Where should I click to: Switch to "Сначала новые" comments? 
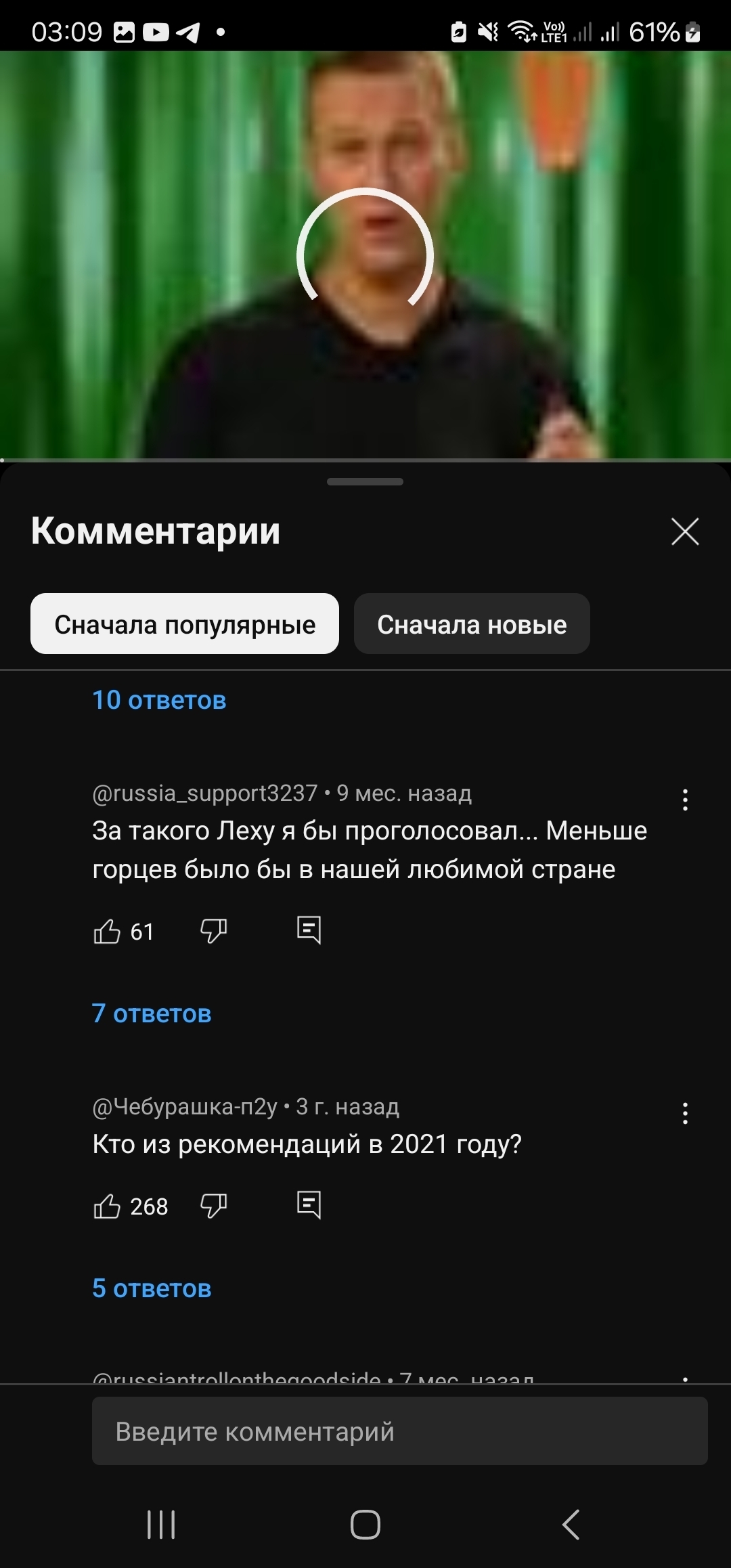(472, 624)
